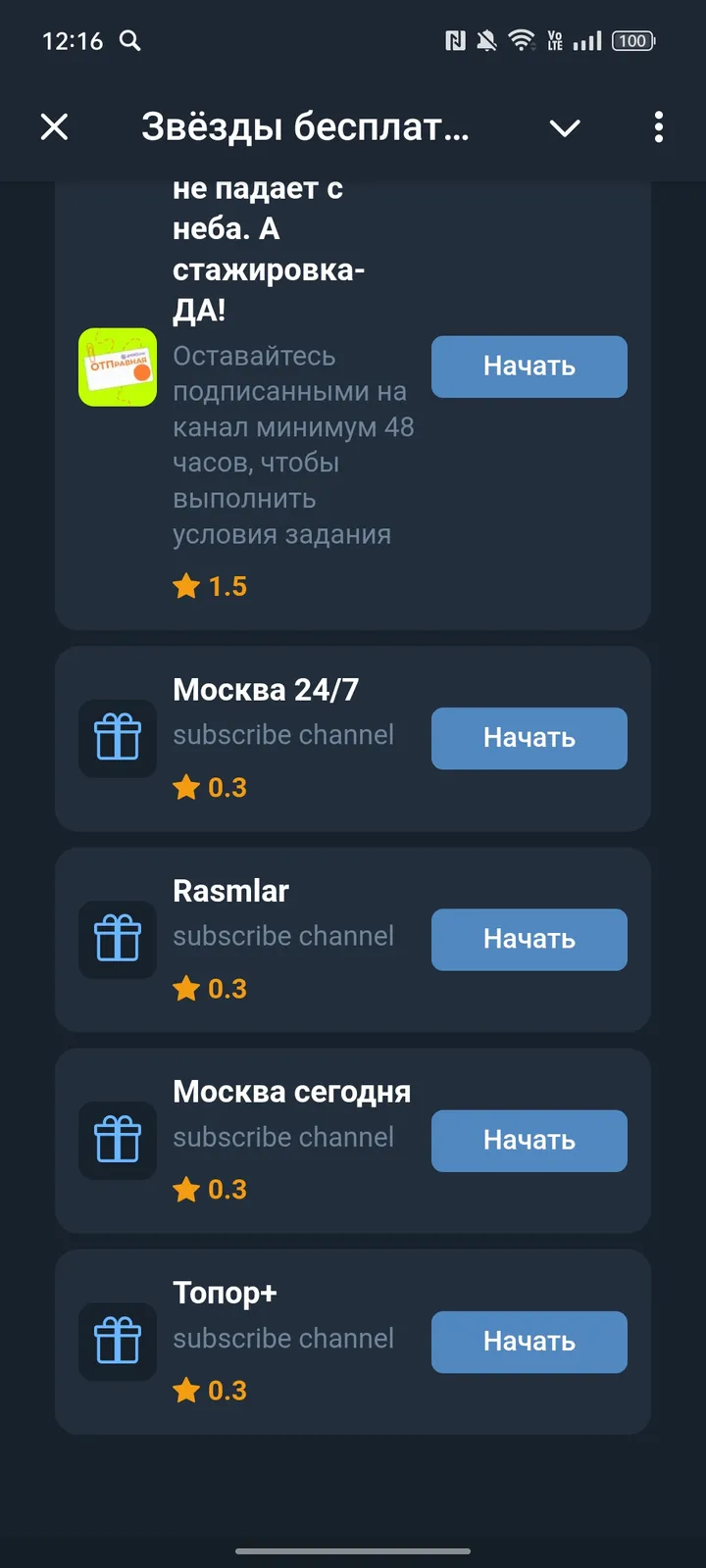Tap the 1.5 star reward label
The height and width of the screenshot is (1568, 706).
[227, 586]
